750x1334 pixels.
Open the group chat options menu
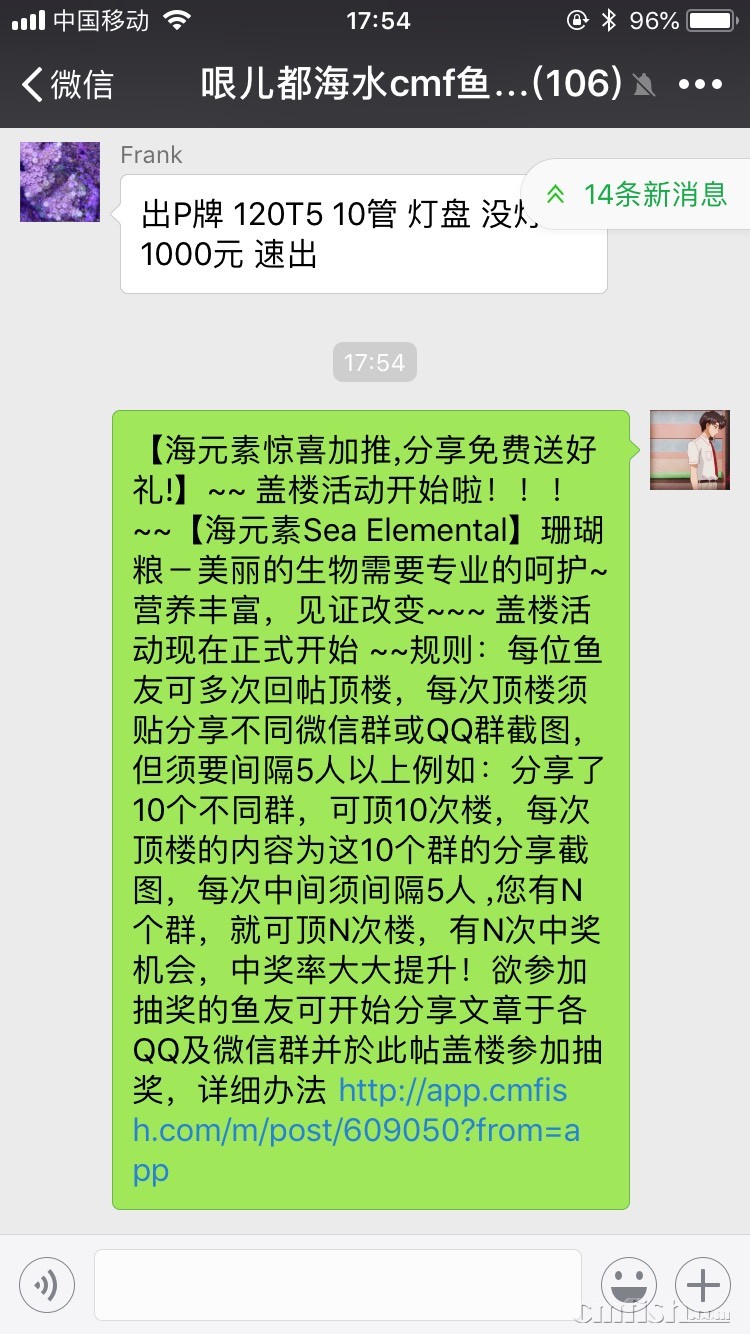pyautogui.click(x=700, y=84)
